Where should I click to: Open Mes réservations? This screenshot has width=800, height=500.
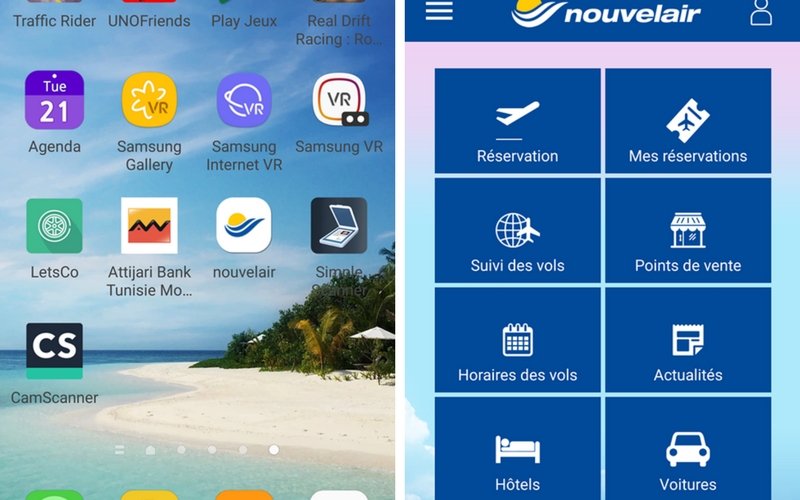pos(688,121)
